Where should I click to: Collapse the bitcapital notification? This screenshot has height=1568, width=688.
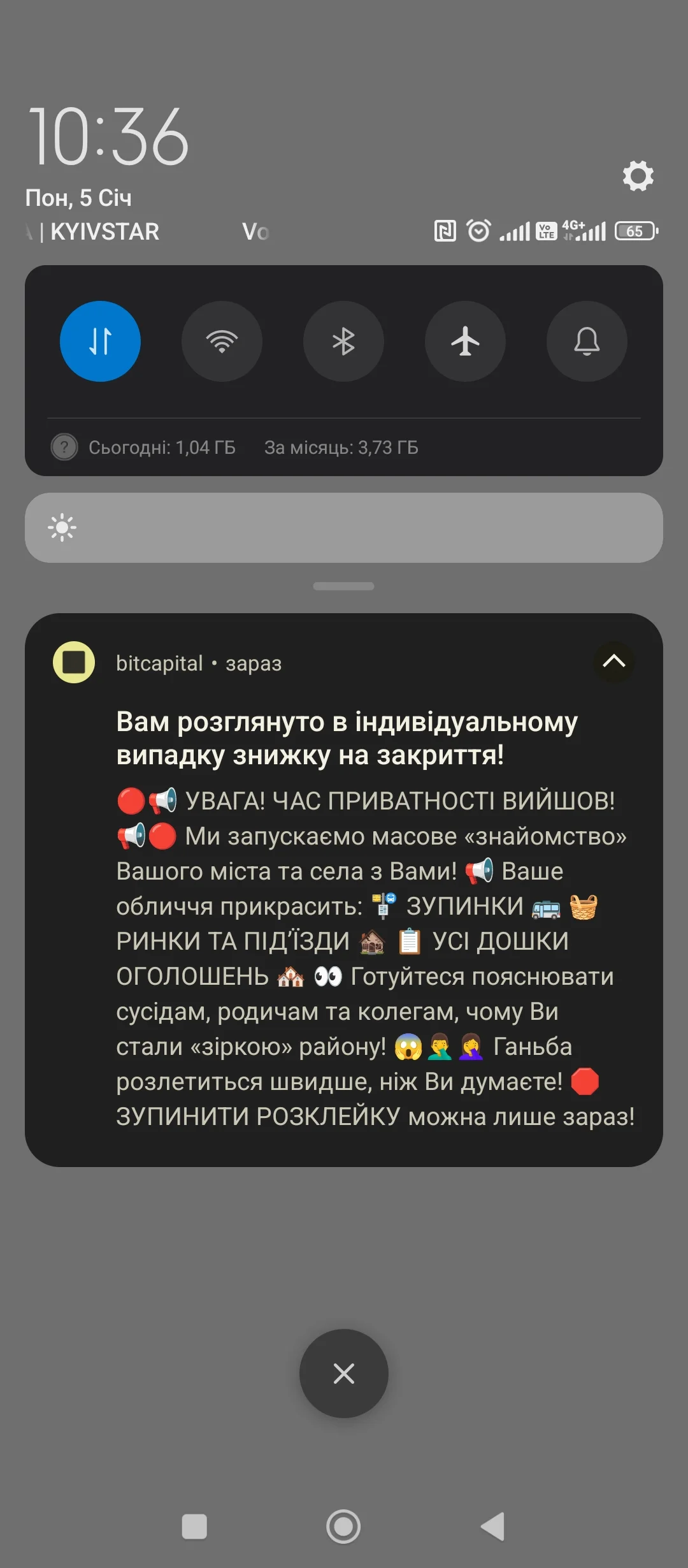[x=613, y=662]
